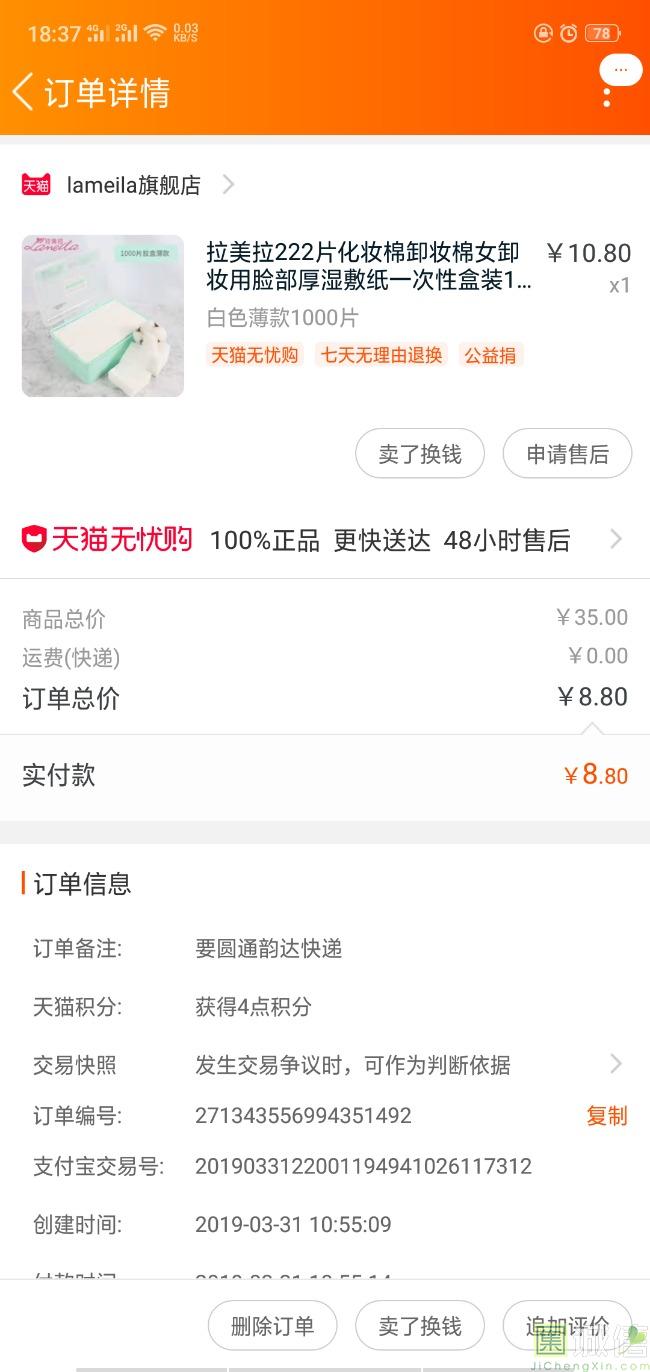Tap 卖了换钱 in the bottom bar

coord(420,1326)
